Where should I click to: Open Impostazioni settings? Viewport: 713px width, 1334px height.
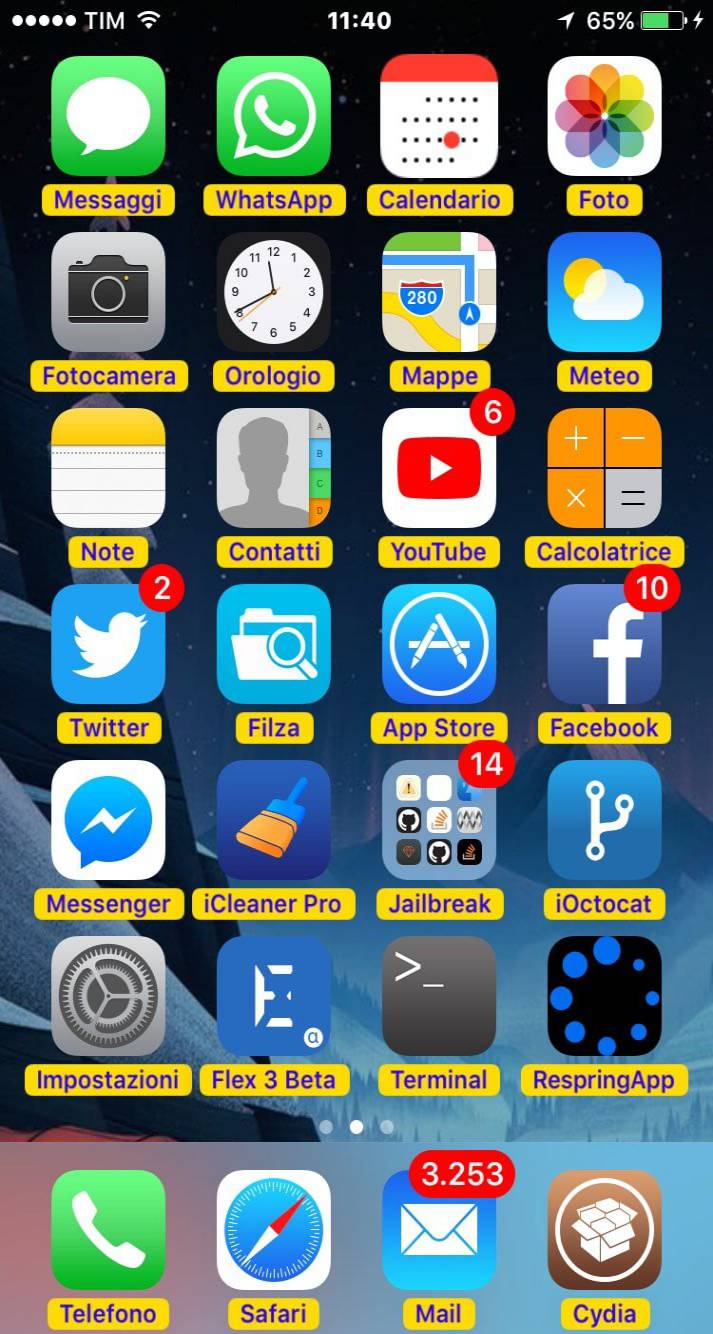(108, 996)
